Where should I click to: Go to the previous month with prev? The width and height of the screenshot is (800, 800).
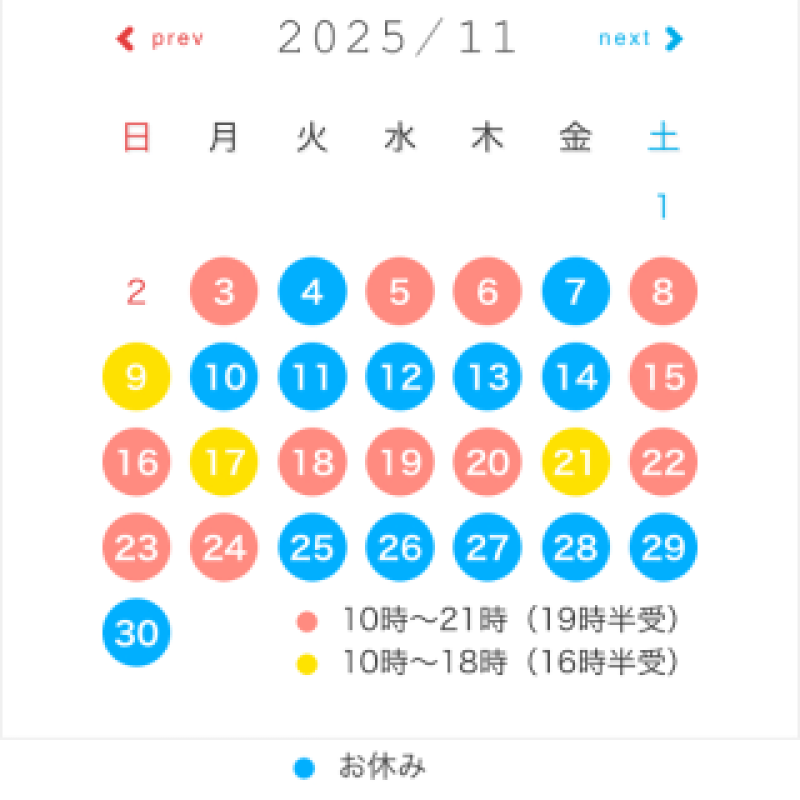162,39
